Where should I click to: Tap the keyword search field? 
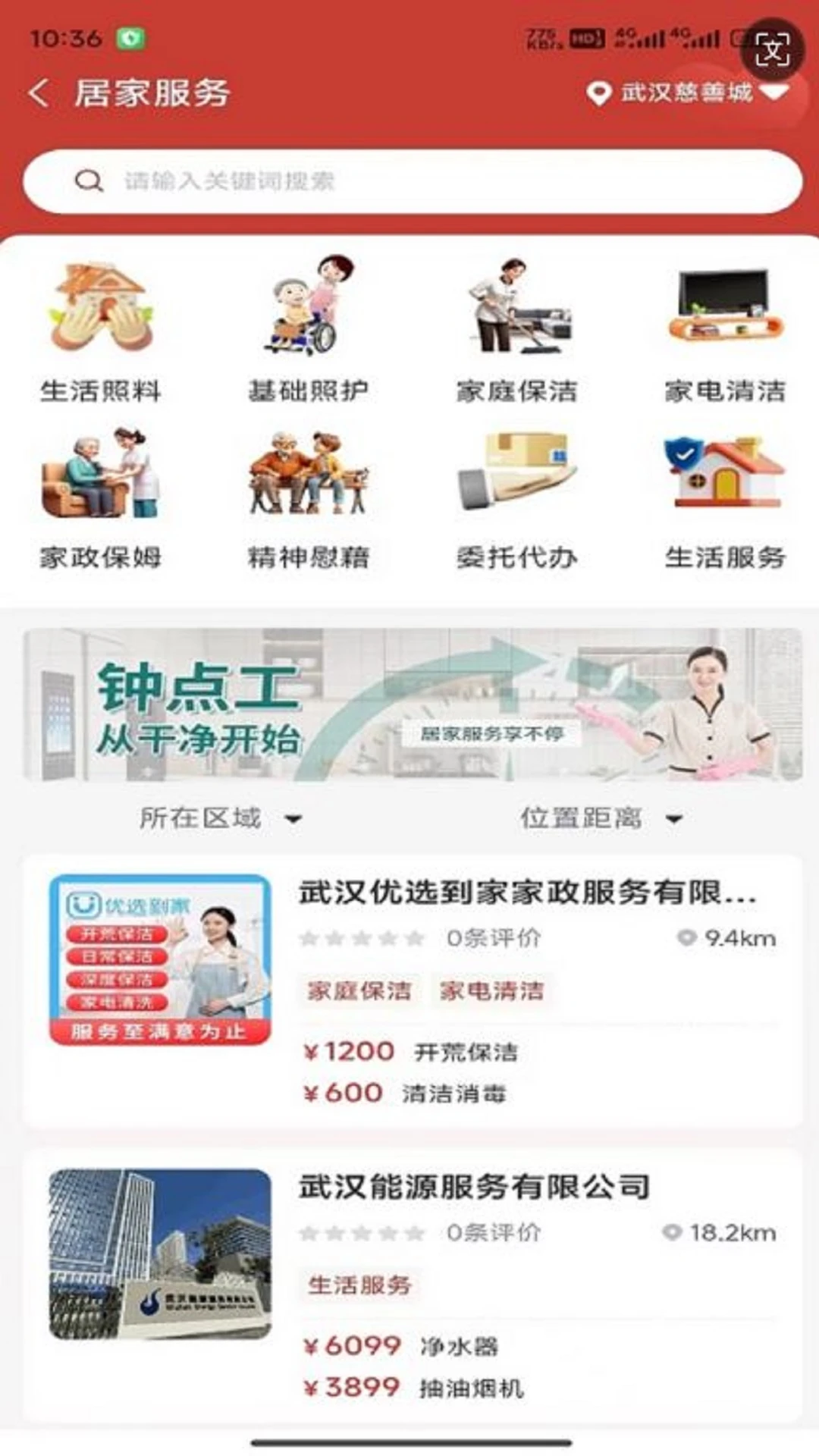(x=413, y=181)
